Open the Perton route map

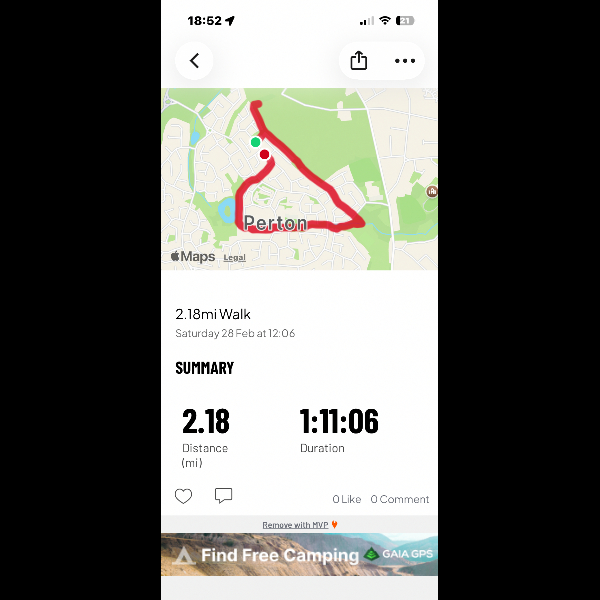[300, 178]
